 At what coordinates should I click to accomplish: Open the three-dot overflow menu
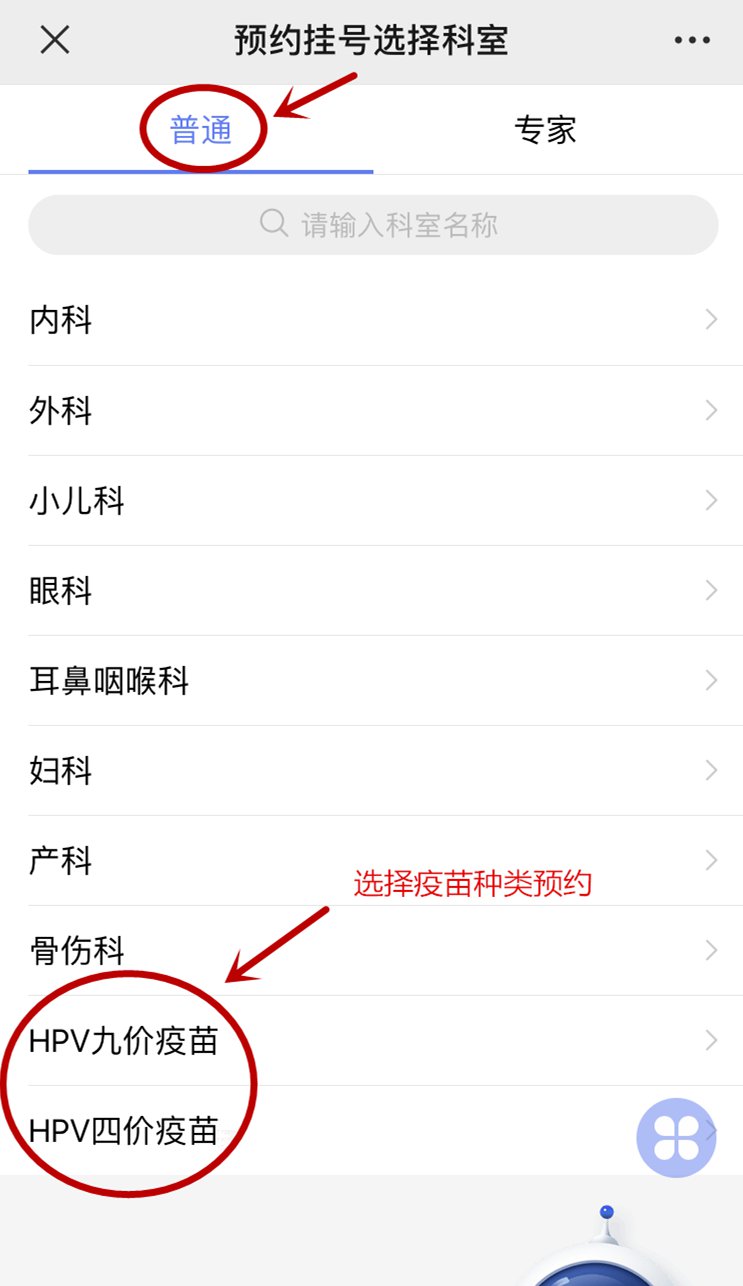[691, 41]
